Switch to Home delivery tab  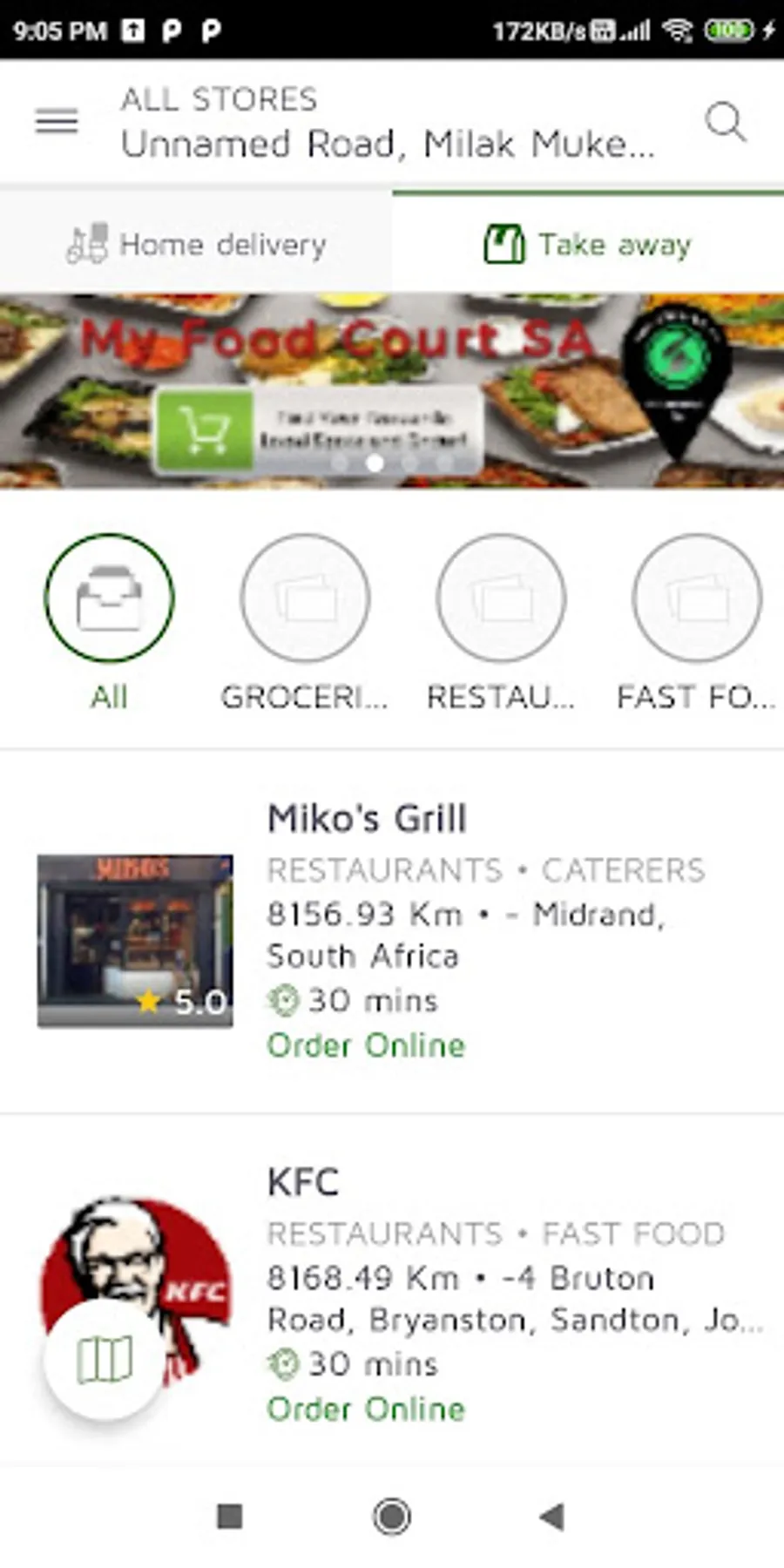click(197, 245)
